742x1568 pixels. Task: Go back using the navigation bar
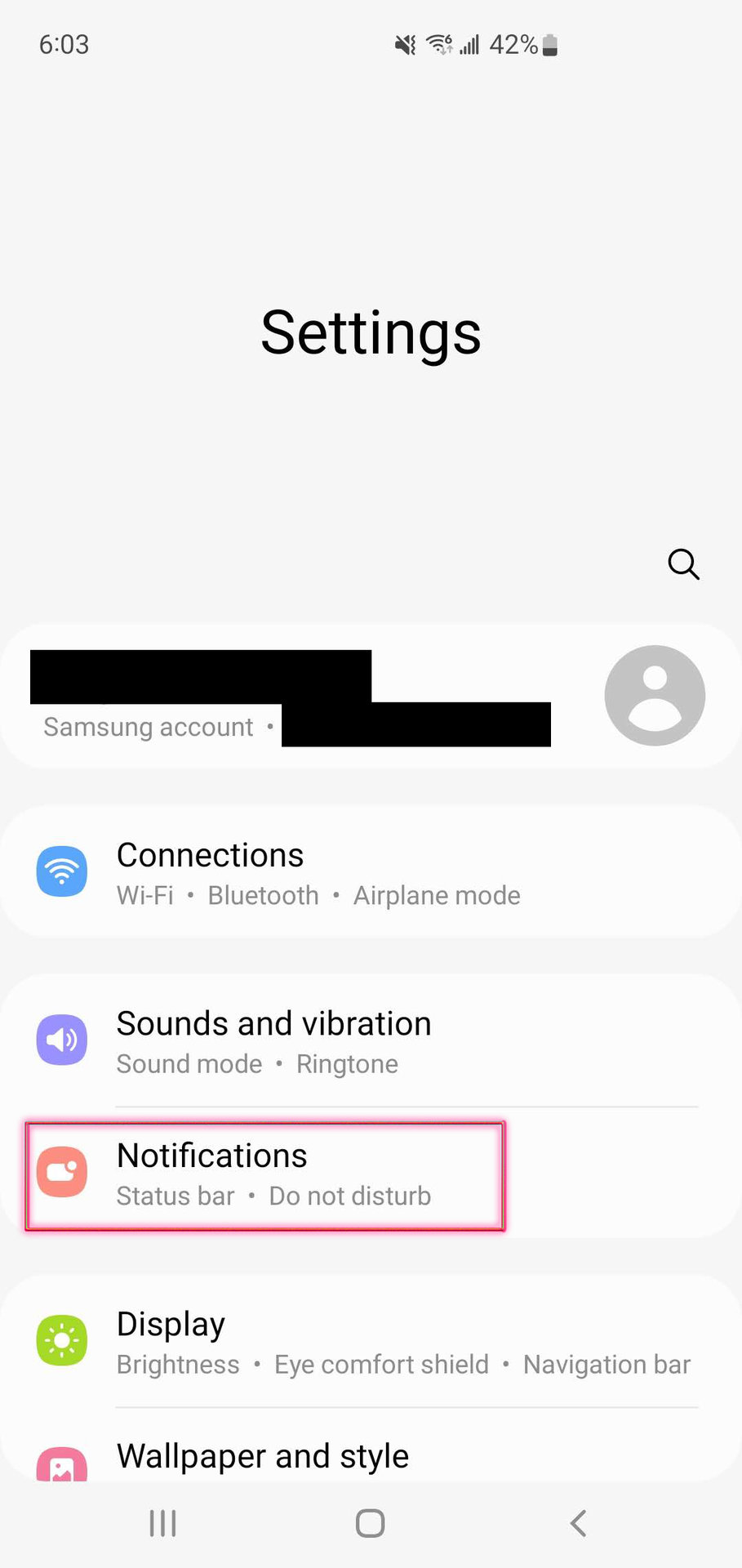point(578,1523)
